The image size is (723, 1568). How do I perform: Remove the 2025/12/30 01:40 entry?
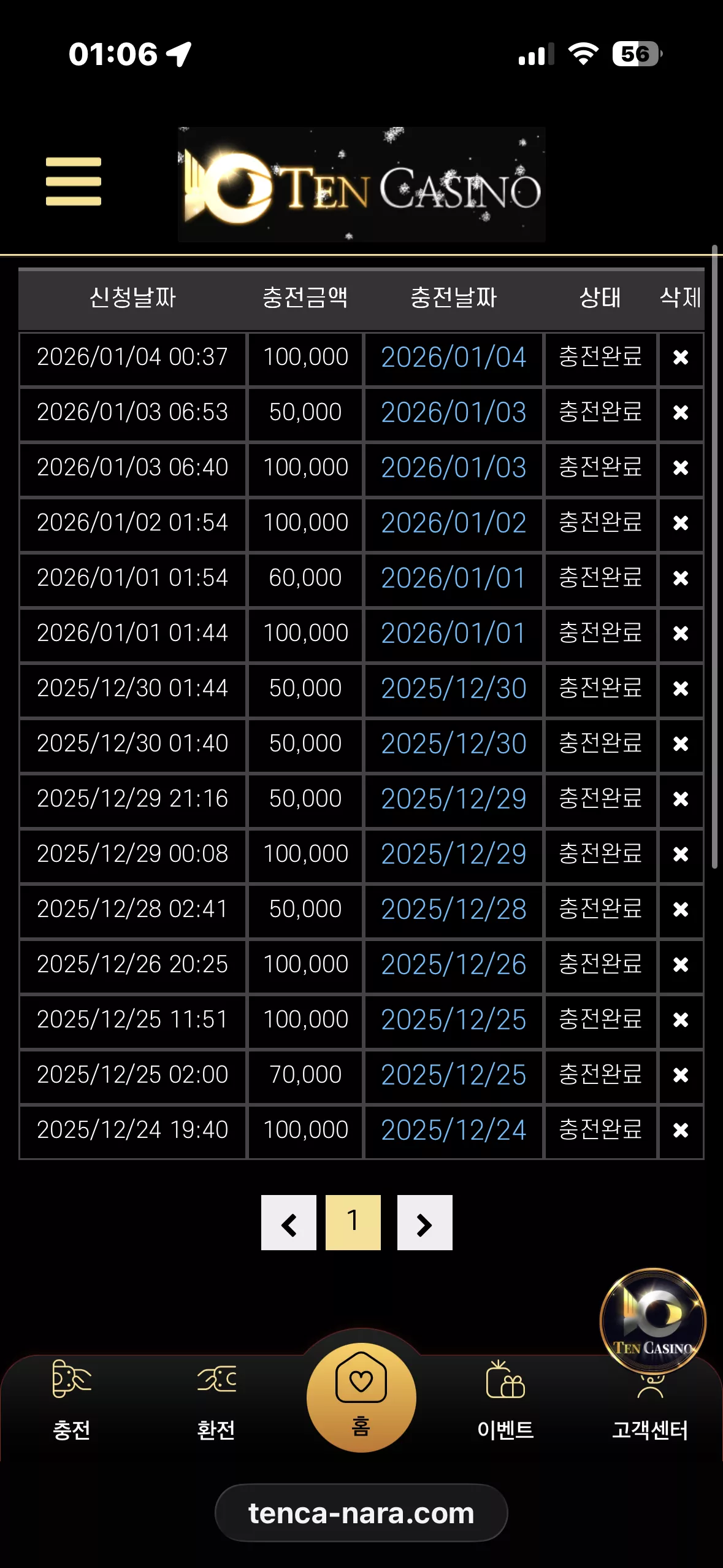click(680, 744)
